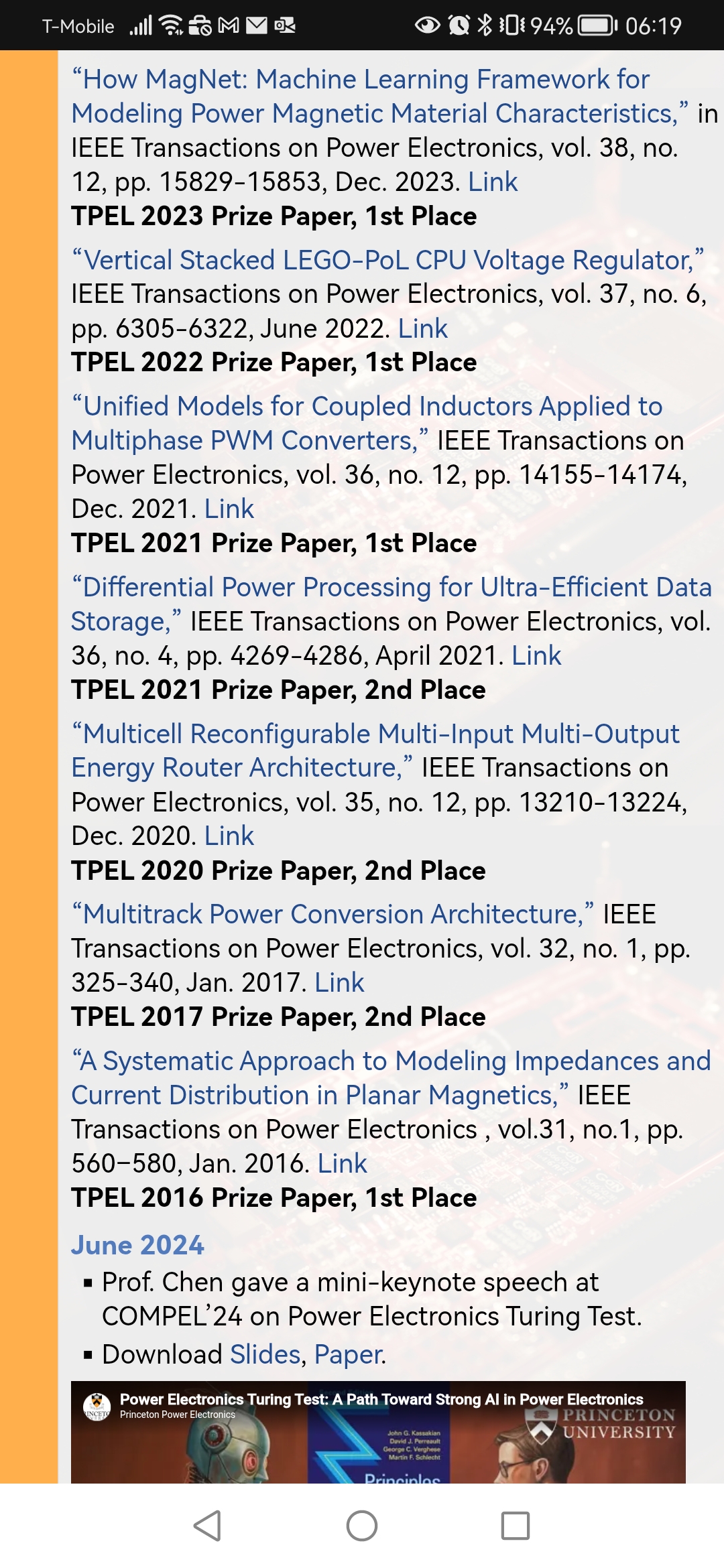Follow the Link after June 2022 citation

pyautogui.click(x=422, y=328)
